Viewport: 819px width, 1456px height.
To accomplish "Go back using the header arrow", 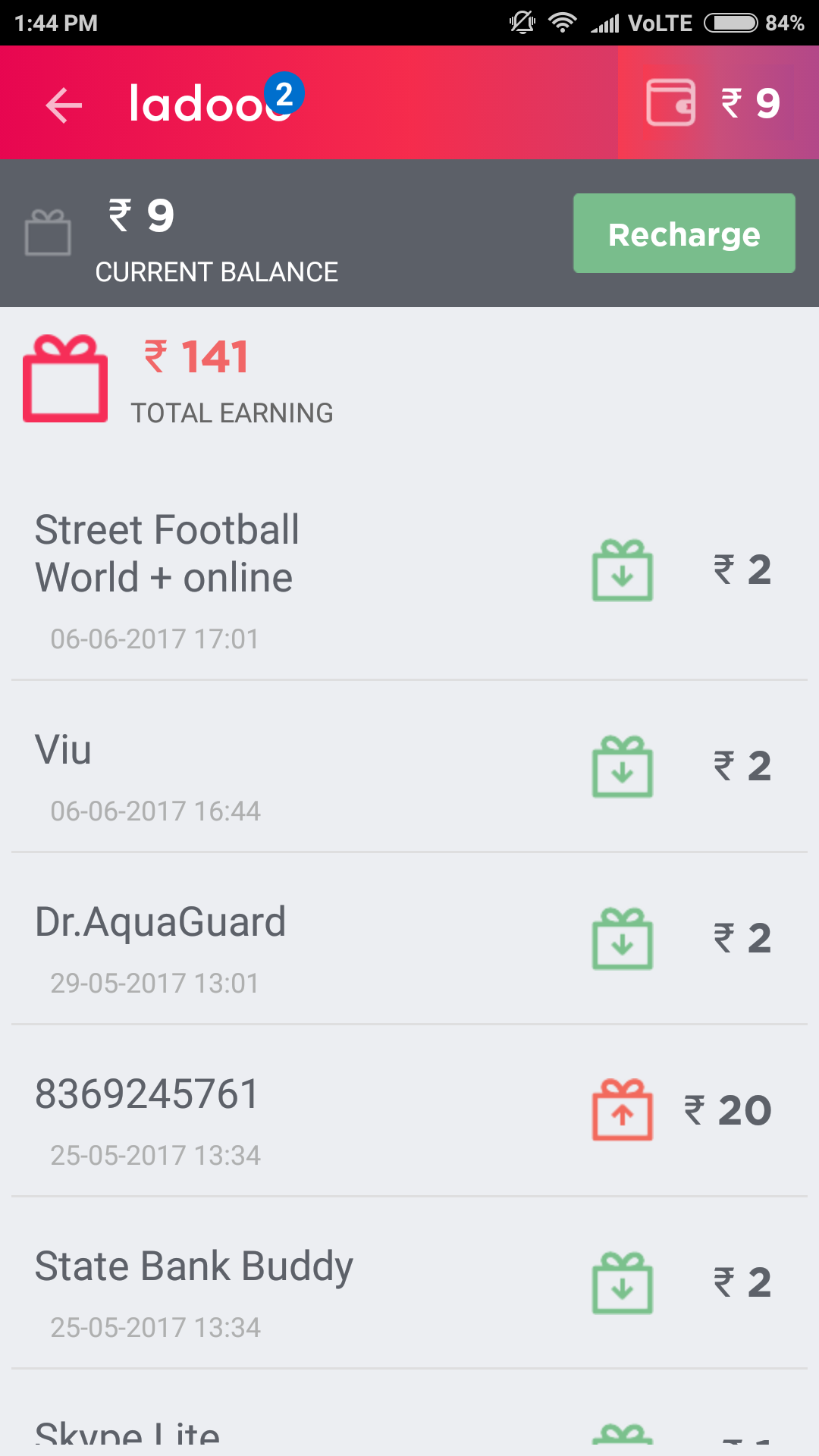I will (x=64, y=105).
